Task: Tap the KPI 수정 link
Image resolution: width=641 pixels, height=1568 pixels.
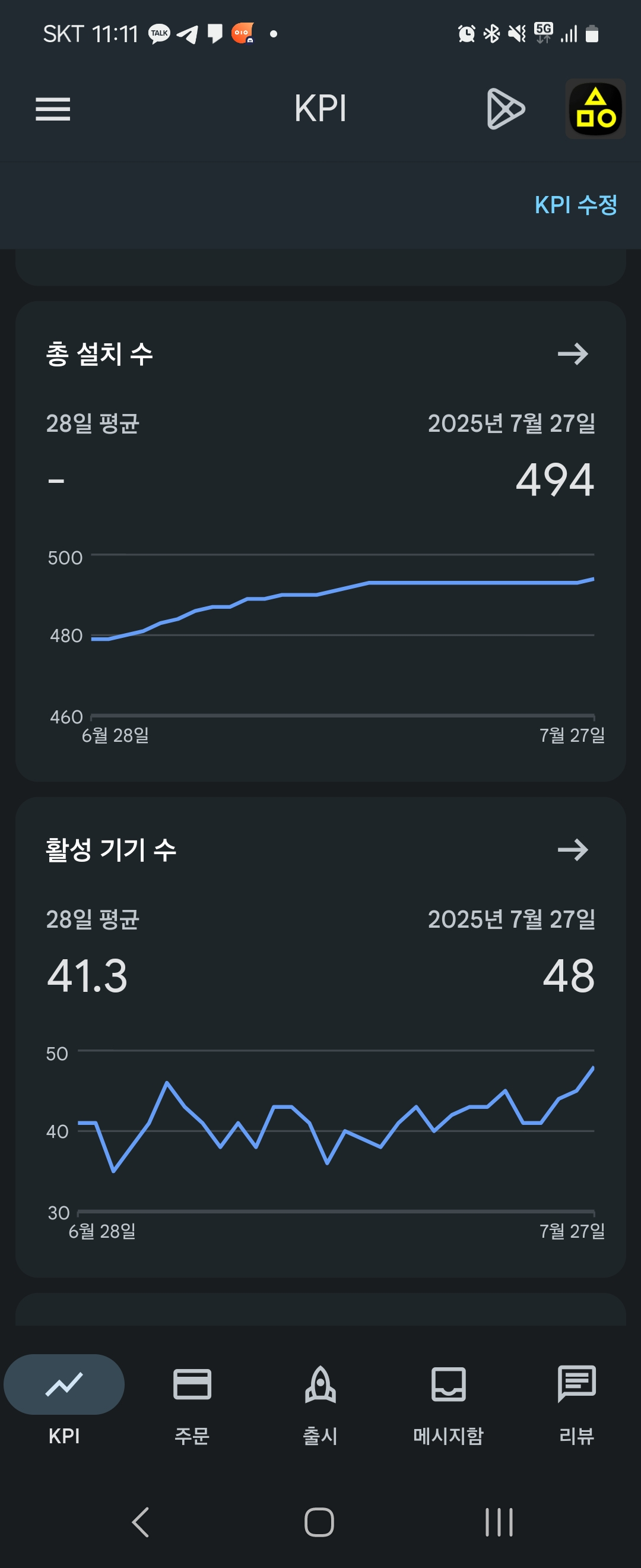Action: click(575, 204)
